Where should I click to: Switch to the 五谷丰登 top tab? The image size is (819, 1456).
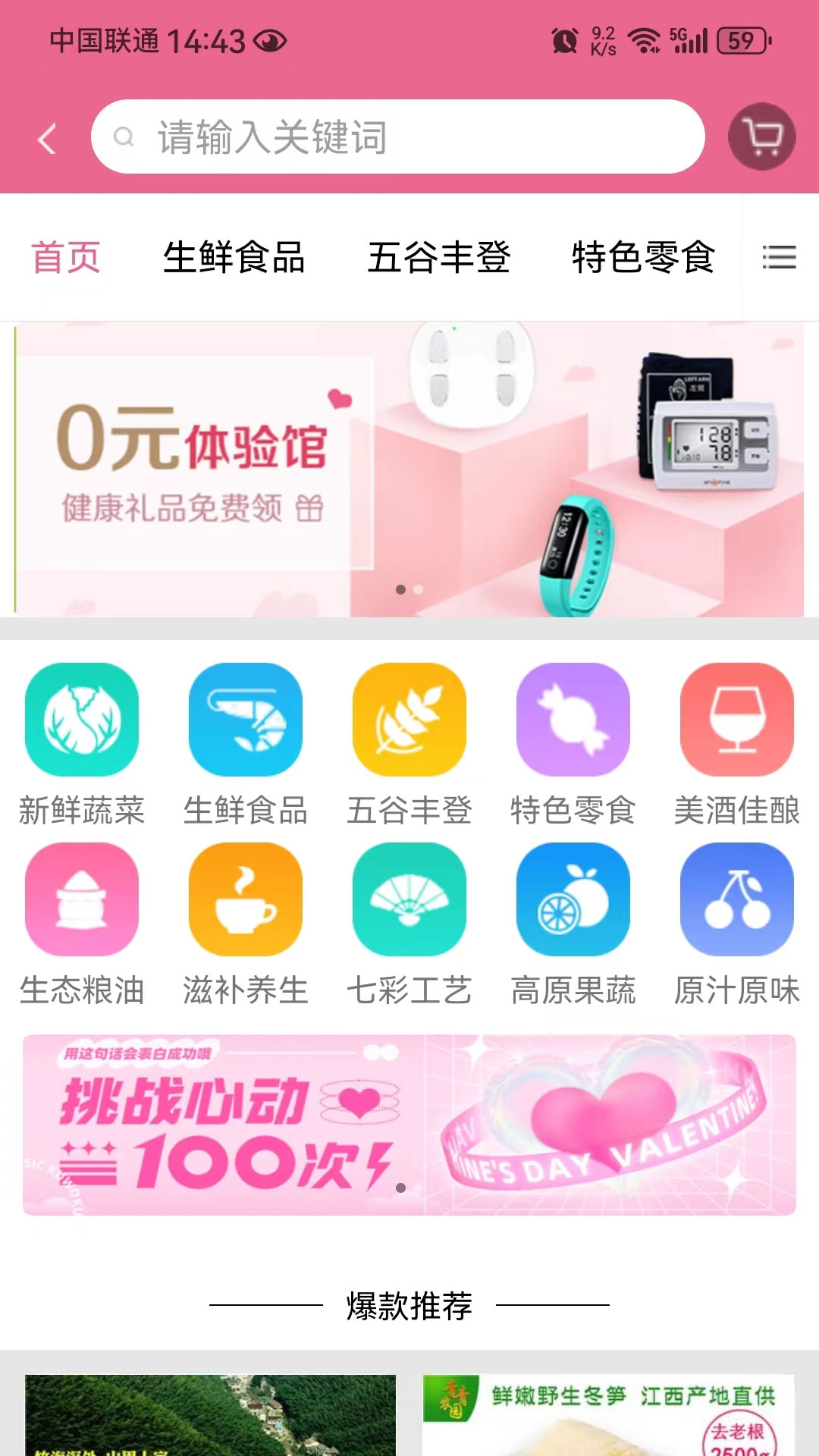[439, 258]
